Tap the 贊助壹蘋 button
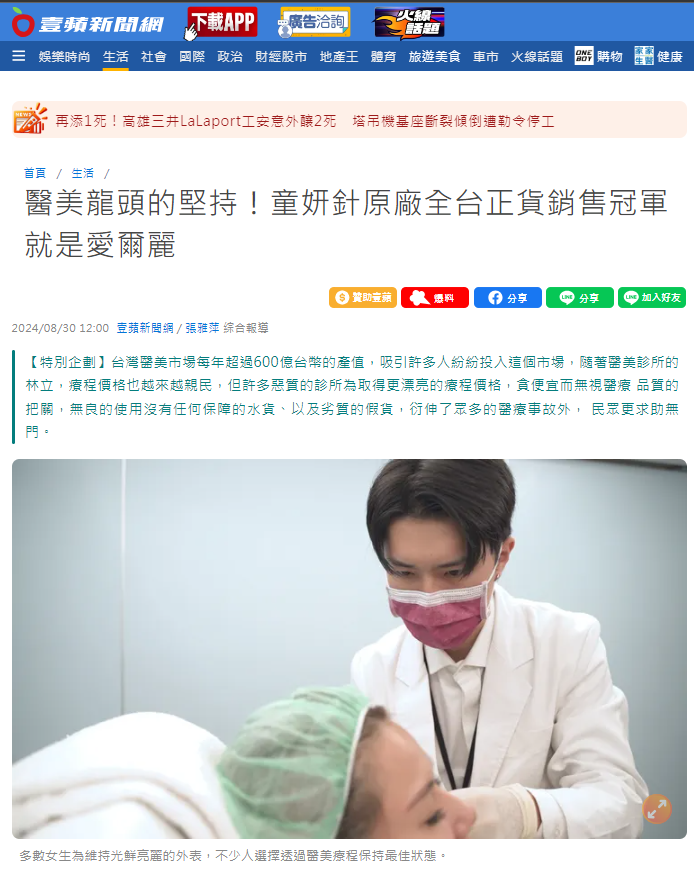The height and width of the screenshot is (870, 694). pos(363,297)
